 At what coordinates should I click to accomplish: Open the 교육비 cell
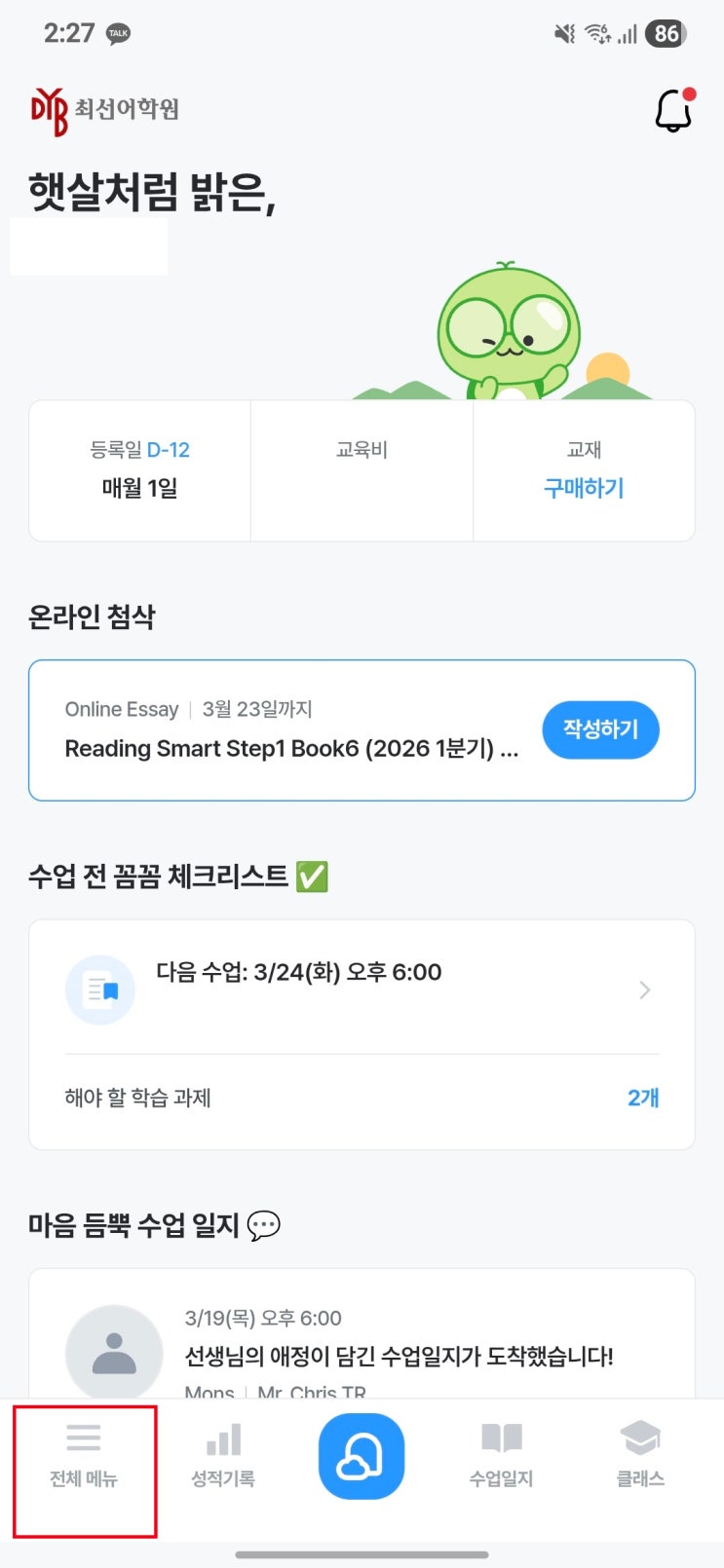click(362, 469)
